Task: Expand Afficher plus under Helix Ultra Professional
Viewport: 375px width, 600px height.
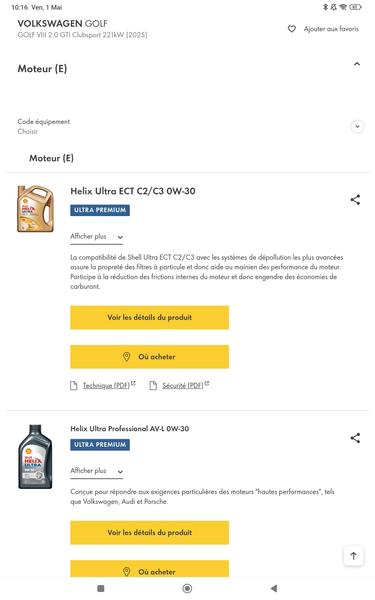Action: 96,471
